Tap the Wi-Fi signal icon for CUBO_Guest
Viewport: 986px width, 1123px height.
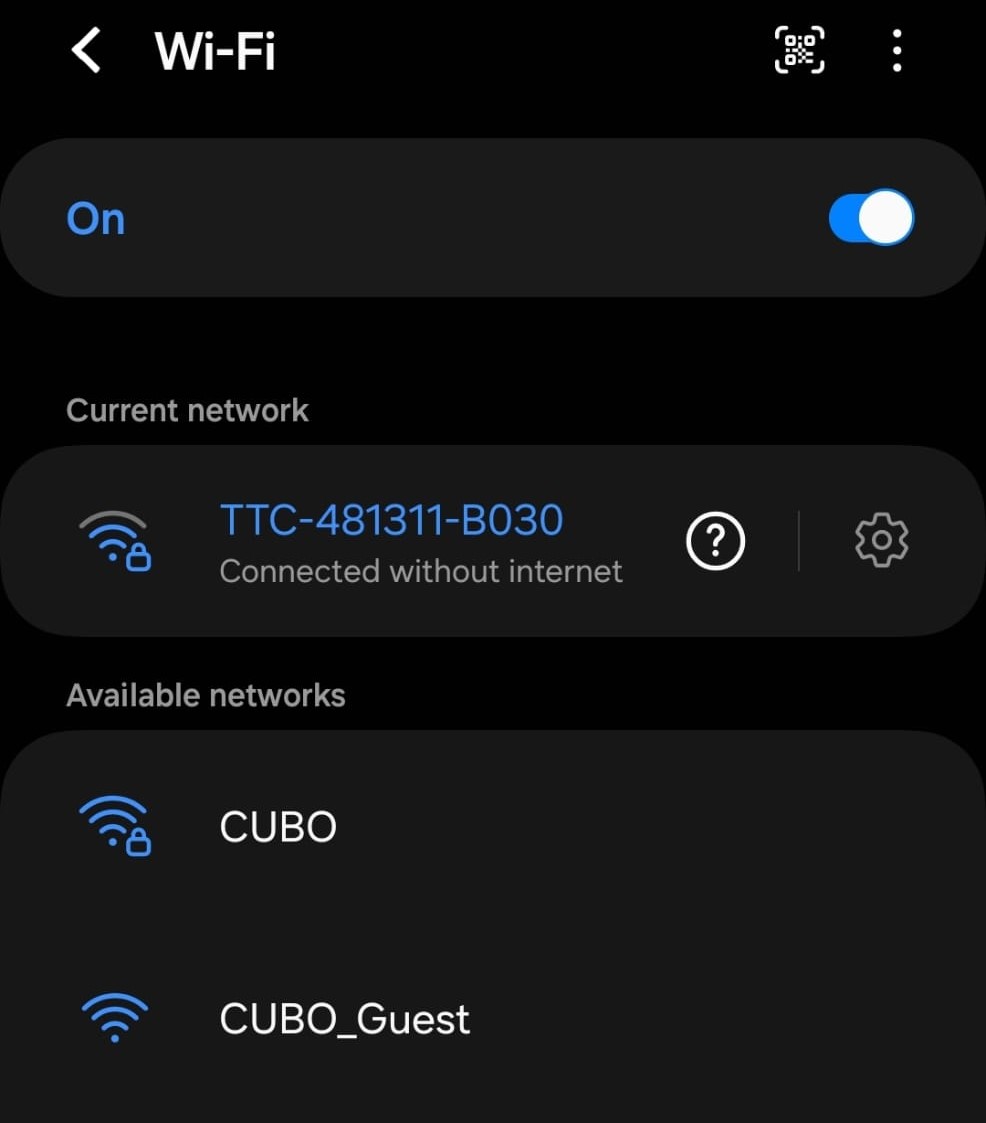point(115,1018)
